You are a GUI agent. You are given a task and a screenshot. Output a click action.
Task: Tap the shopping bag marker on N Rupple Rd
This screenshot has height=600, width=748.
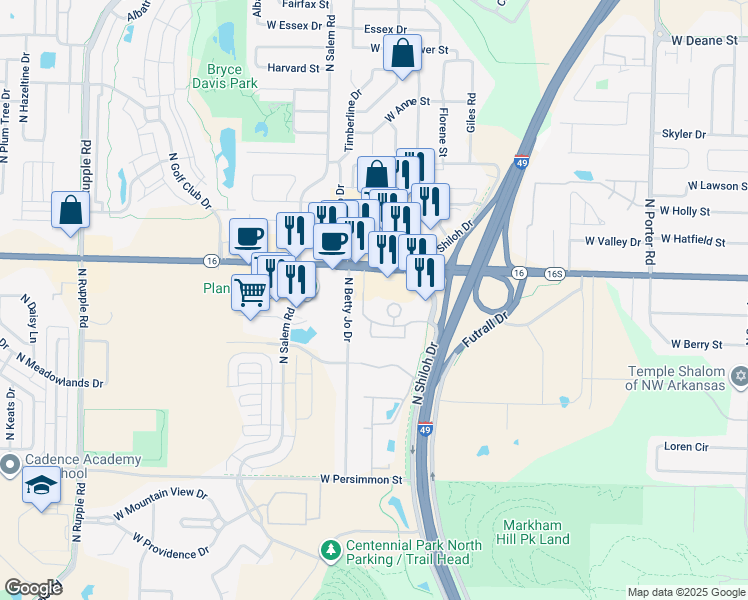(x=70, y=211)
